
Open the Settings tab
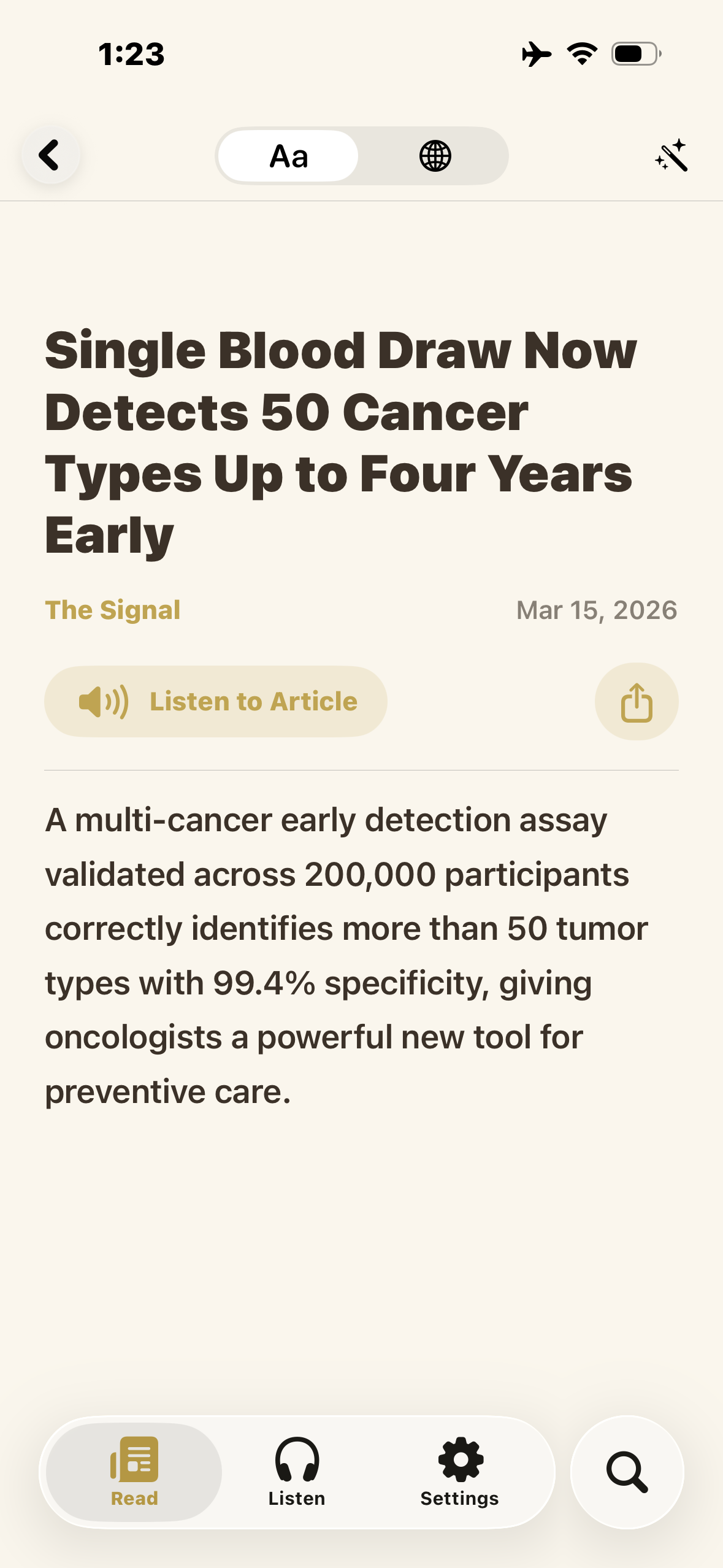(x=460, y=1472)
